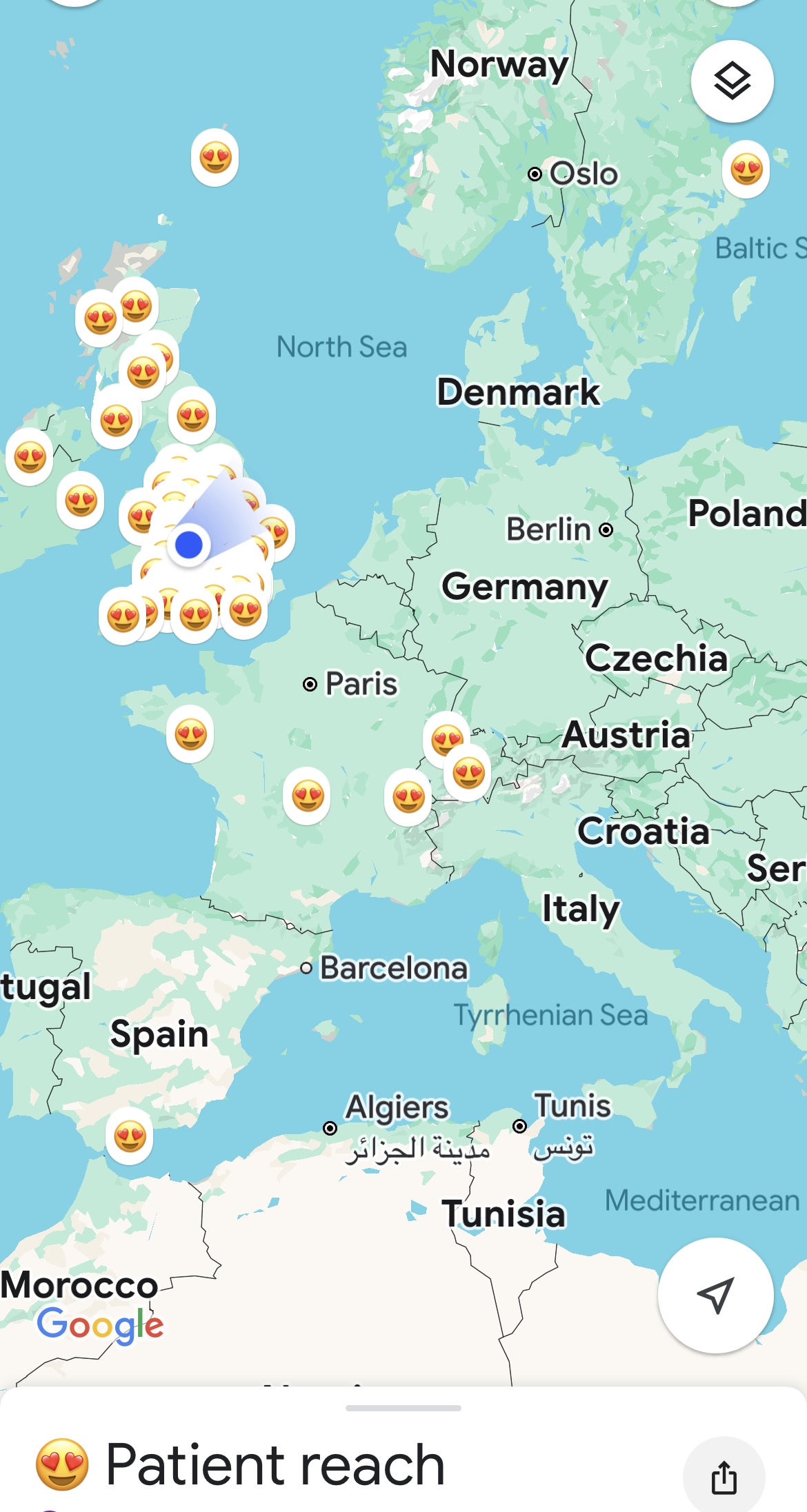Expand the Patient reach bottom sheet handle
The height and width of the screenshot is (1512, 807).
click(403, 1408)
